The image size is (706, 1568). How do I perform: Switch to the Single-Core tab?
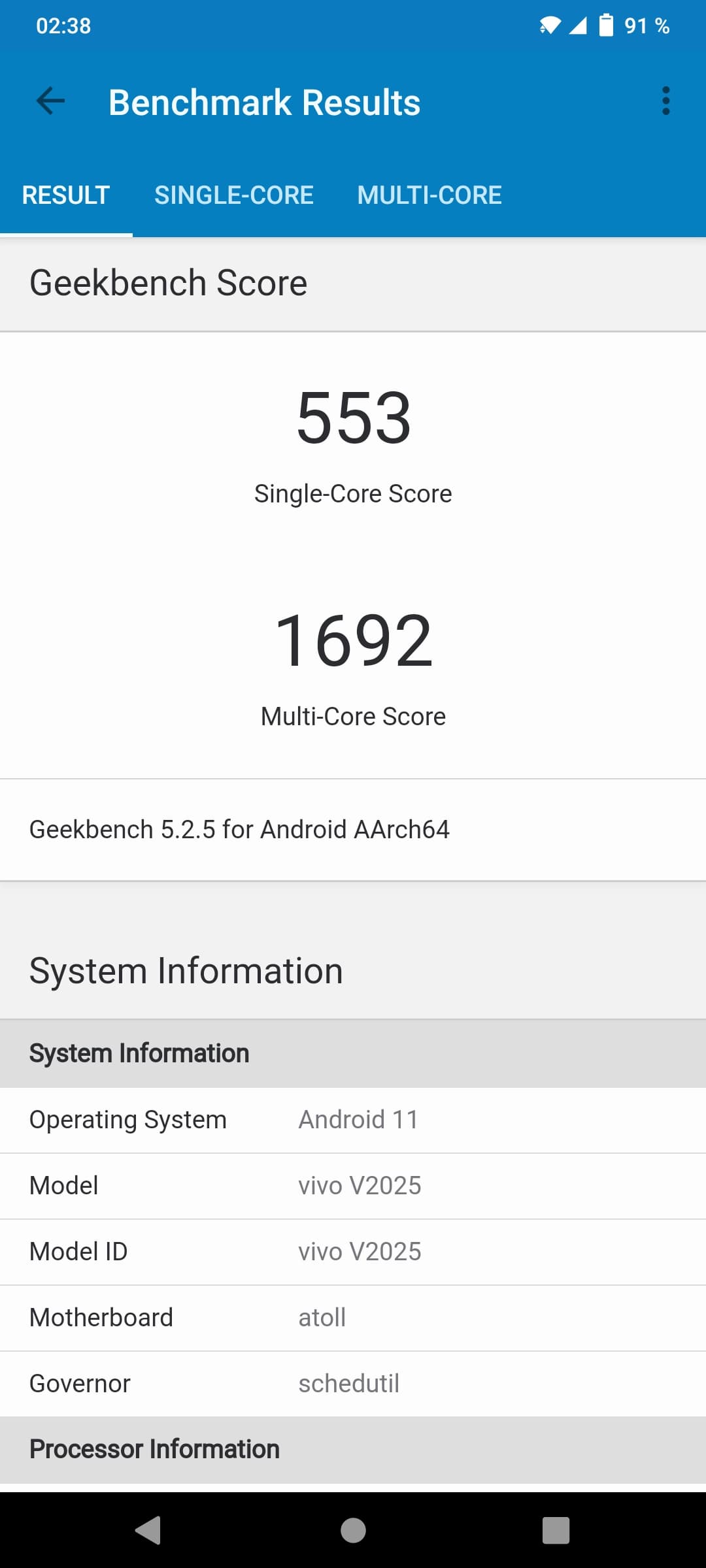tap(234, 195)
